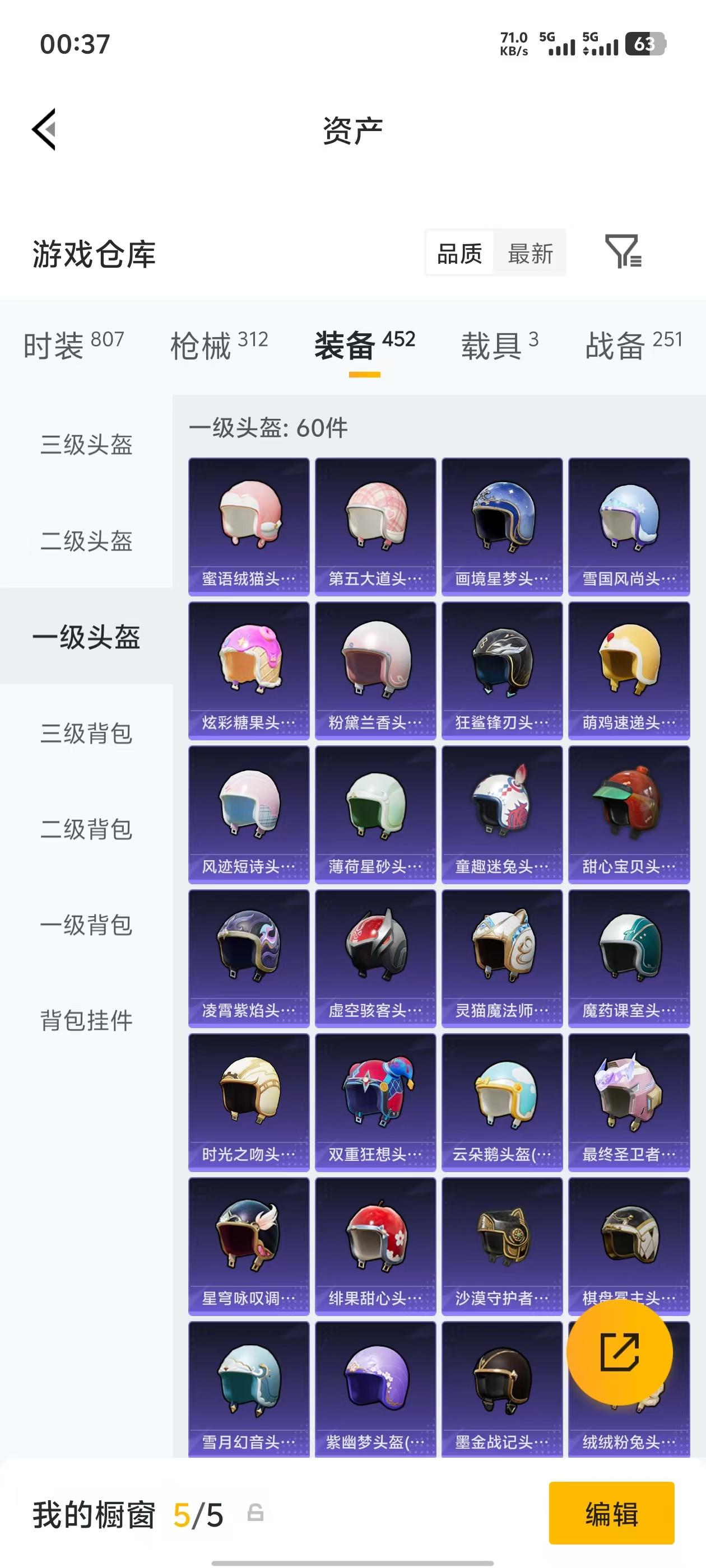706x1568 pixels.
Task: Open the 二级背包 section
Action: tap(86, 829)
